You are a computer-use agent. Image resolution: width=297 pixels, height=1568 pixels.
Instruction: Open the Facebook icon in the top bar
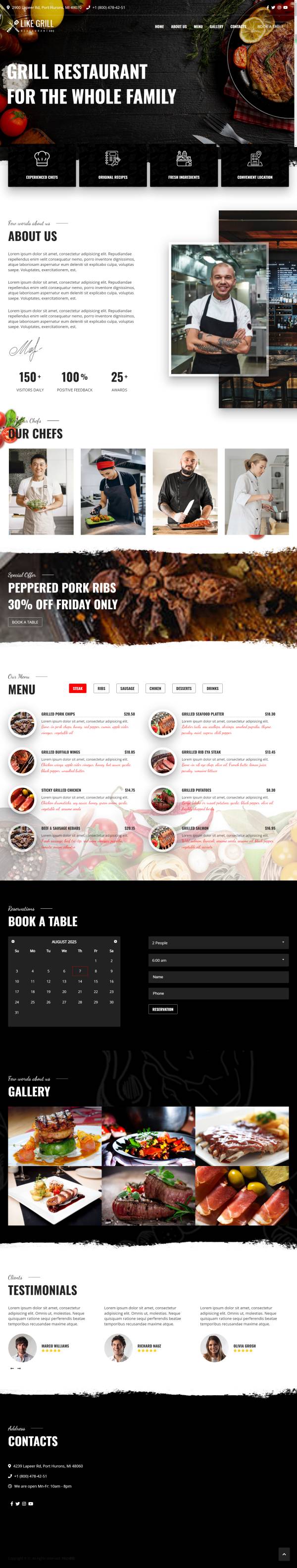[x=267, y=8]
